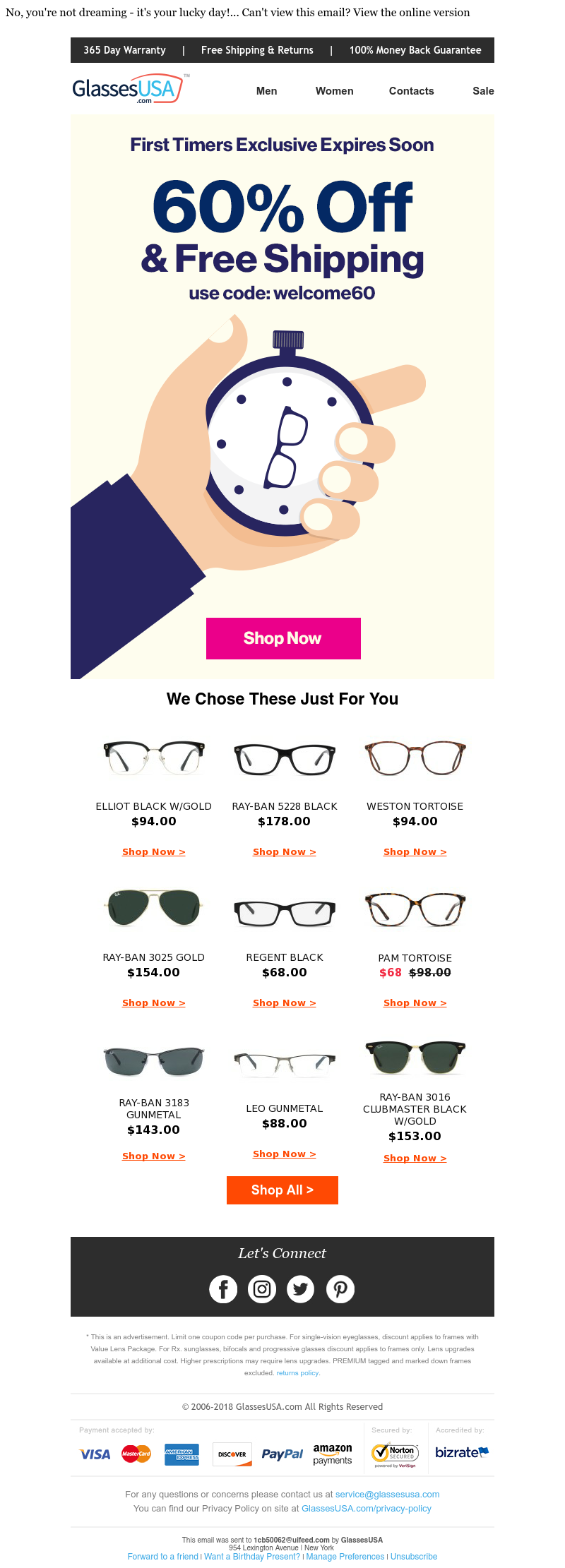This screenshot has width=565, height=1568.
Task: Shop Now for Weston Tortoise
Action: click(415, 852)
